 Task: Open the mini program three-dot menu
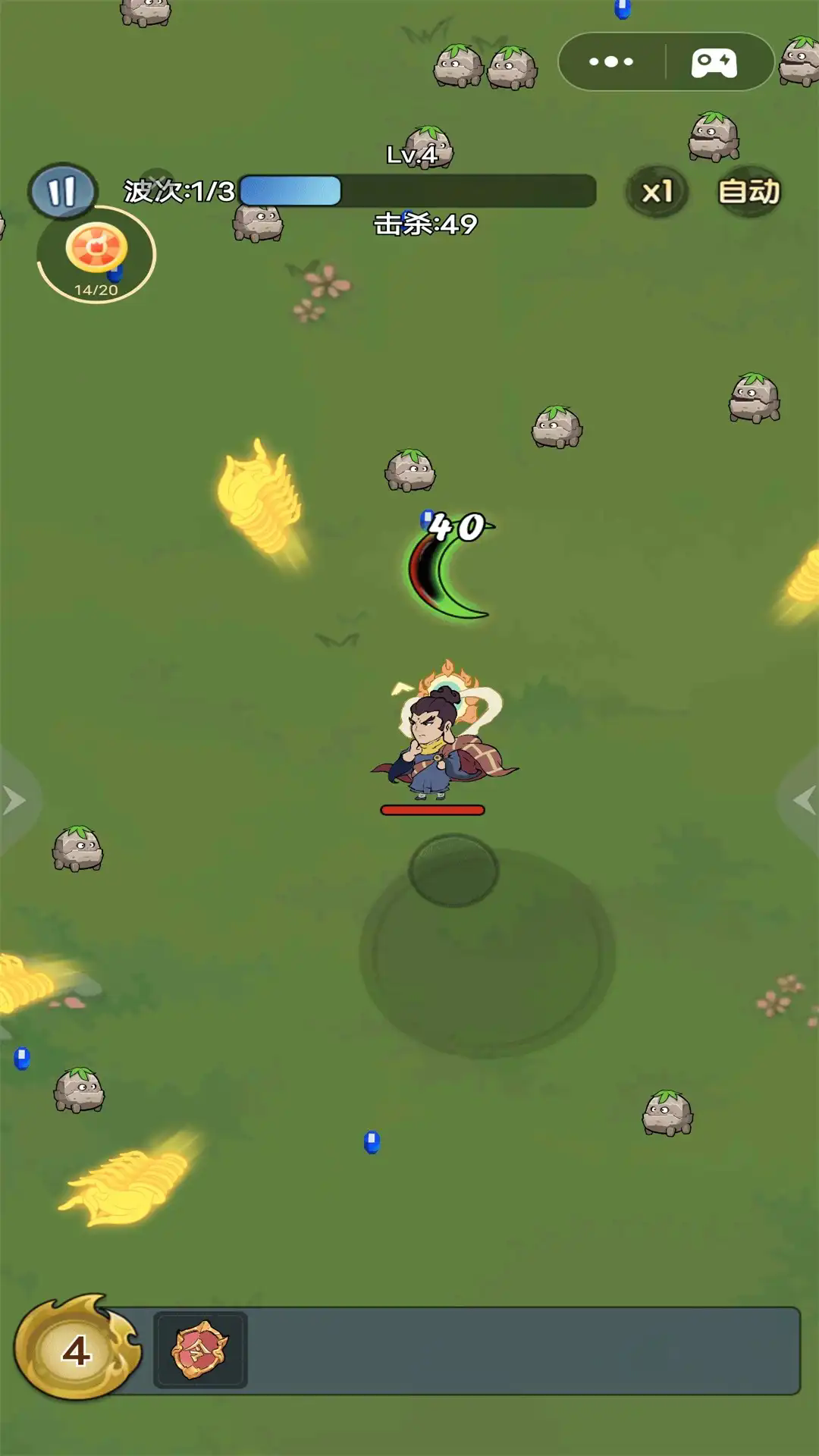click(x=611, y=62)
